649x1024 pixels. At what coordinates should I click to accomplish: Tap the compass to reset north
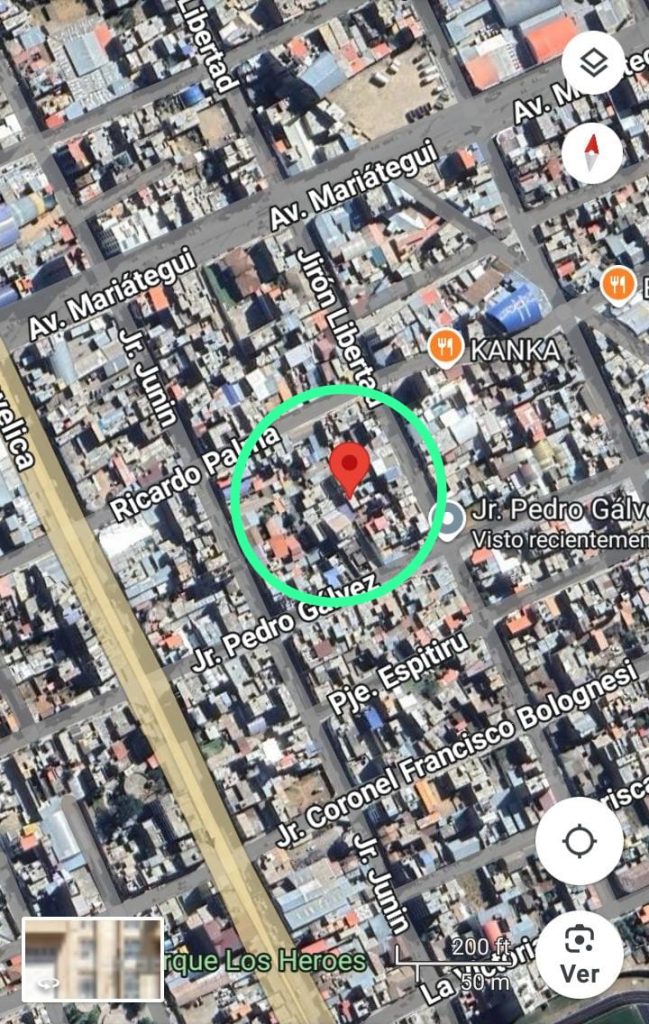click(x=592, y=153)
